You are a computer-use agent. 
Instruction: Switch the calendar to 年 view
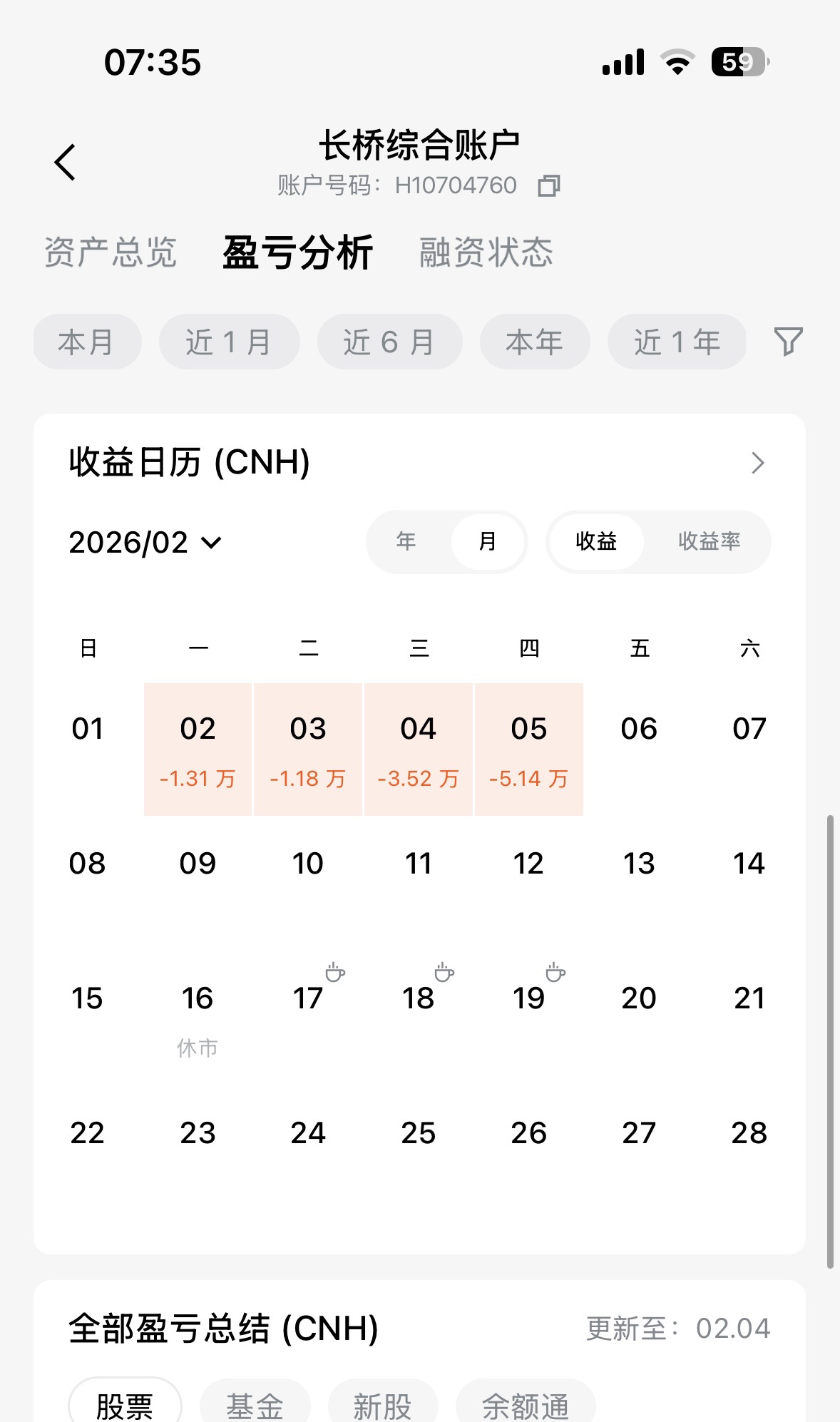[406, 542]
